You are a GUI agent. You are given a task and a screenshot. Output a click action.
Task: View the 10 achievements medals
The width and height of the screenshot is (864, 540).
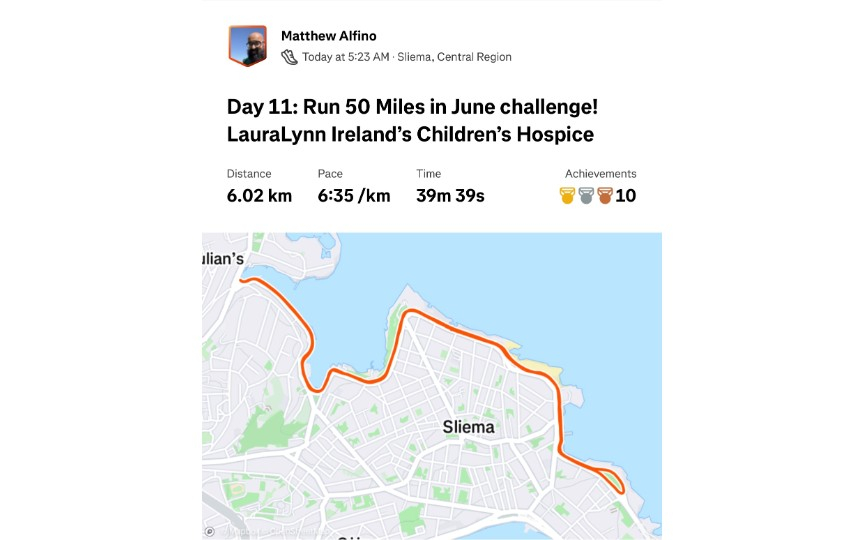click(x=598, y=196)
